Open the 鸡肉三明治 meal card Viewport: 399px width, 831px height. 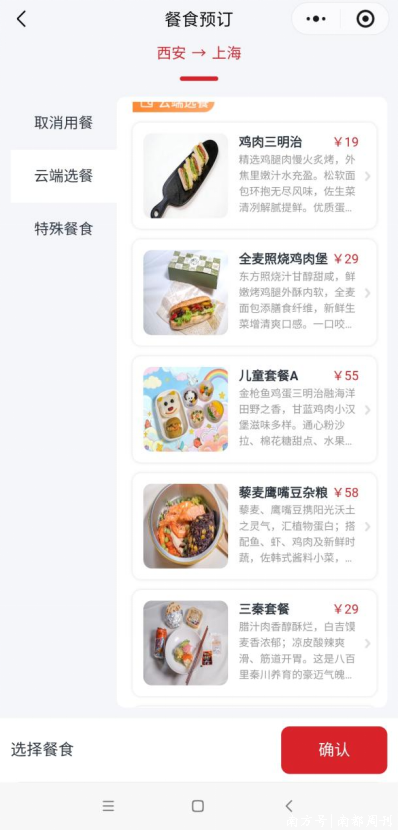point(254,175)
